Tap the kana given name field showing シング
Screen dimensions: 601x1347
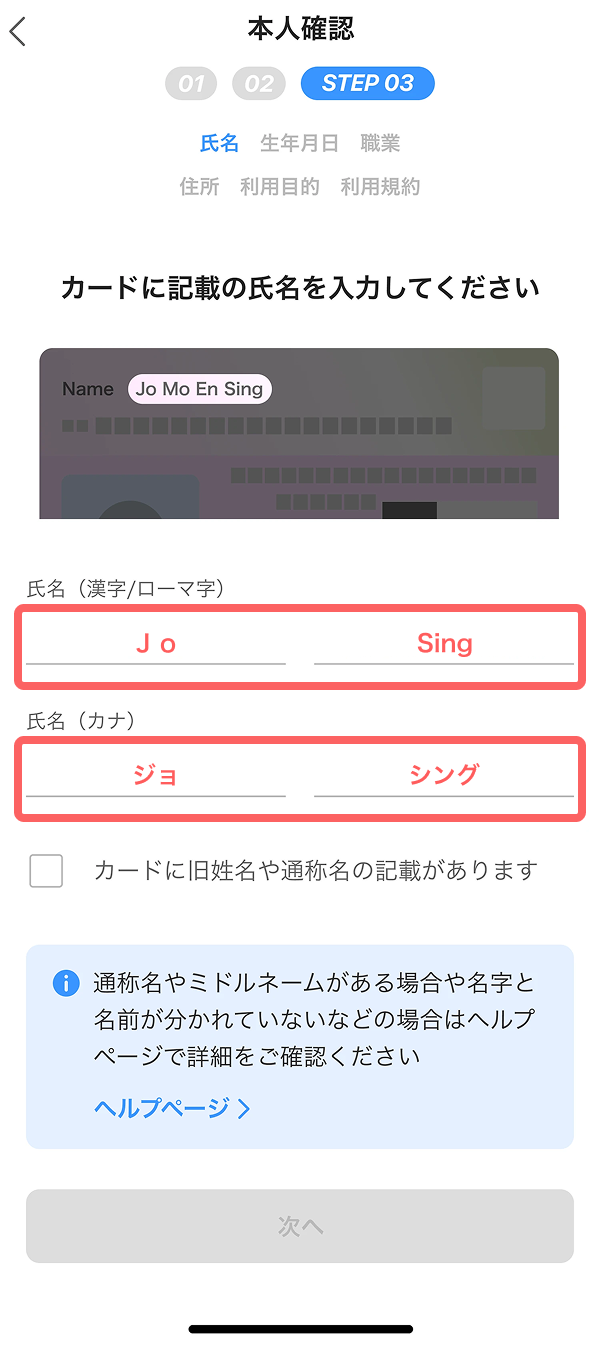pyautogui.click(x=444, y=775)
